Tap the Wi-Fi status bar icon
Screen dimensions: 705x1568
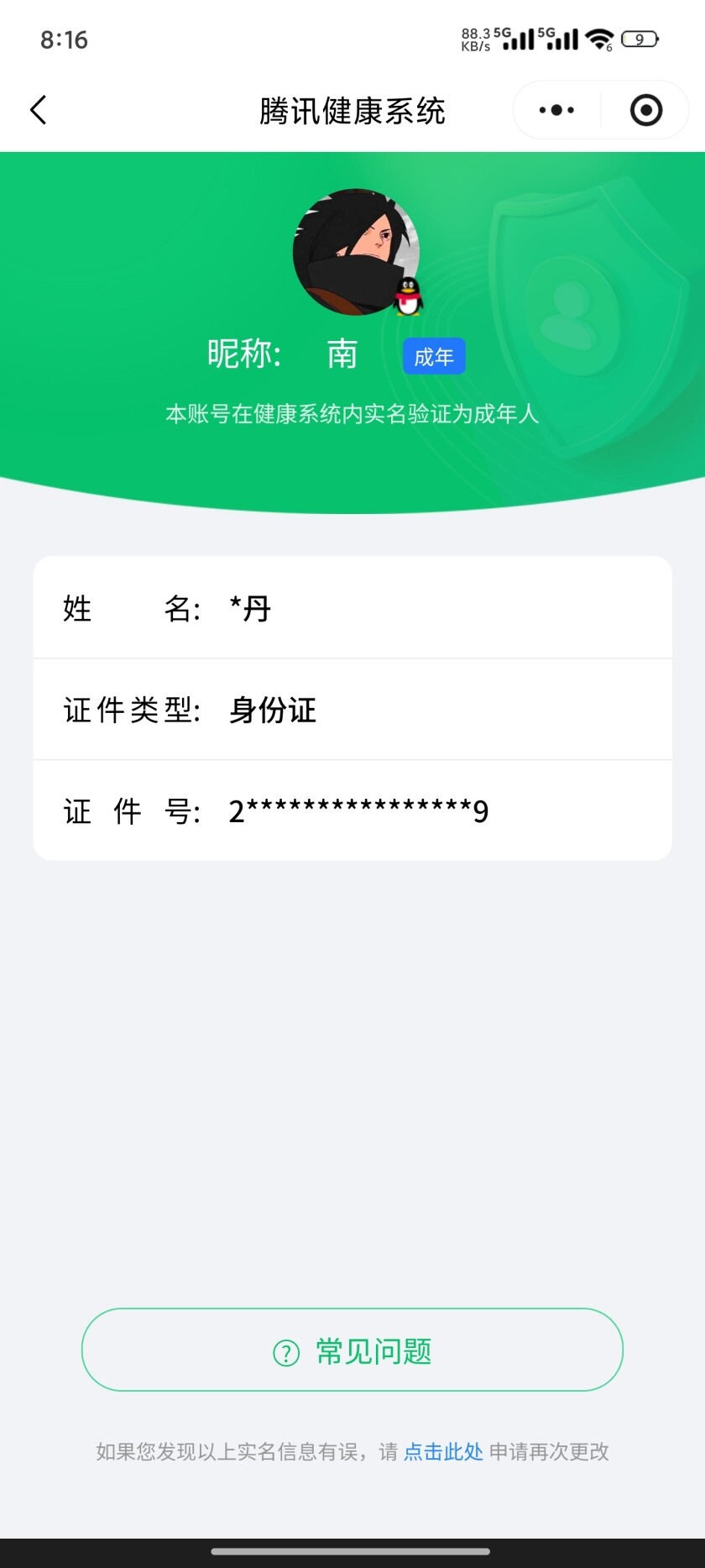click(598, 37)
